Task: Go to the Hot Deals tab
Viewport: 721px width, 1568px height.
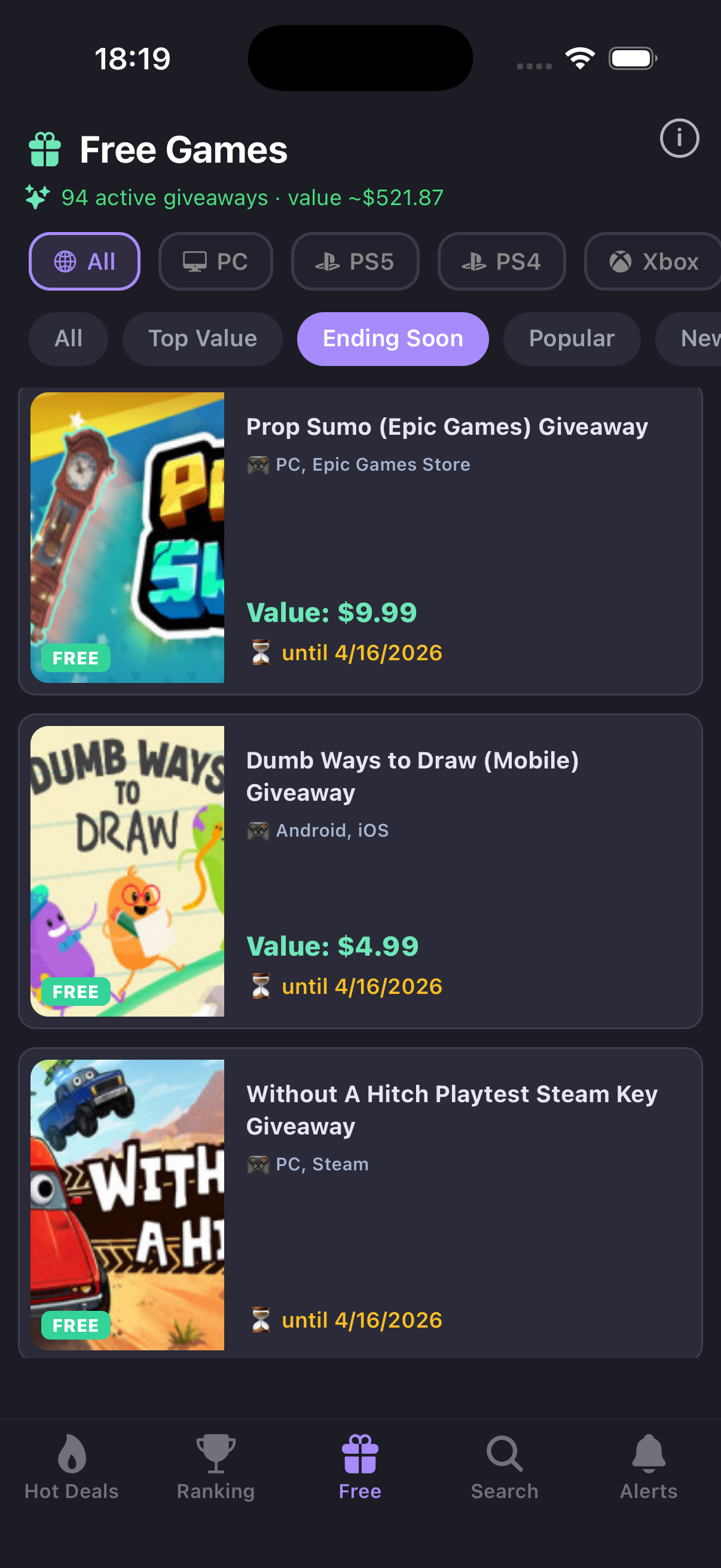Action: click(71, 1467)
